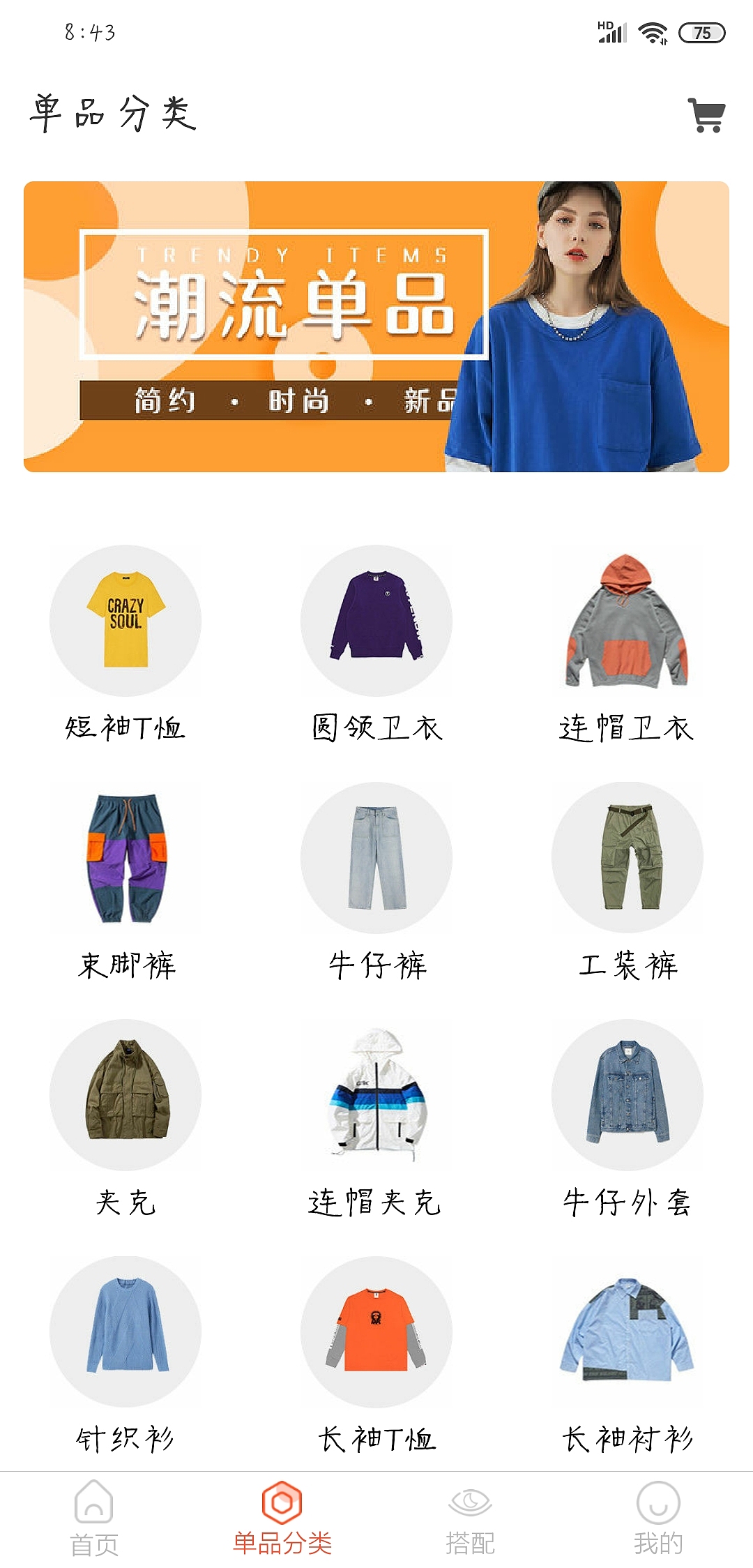Viewport: 753px width, 1568px height.
Task: Go to the 搭配 outfits tab
Action: point(471,1519)
